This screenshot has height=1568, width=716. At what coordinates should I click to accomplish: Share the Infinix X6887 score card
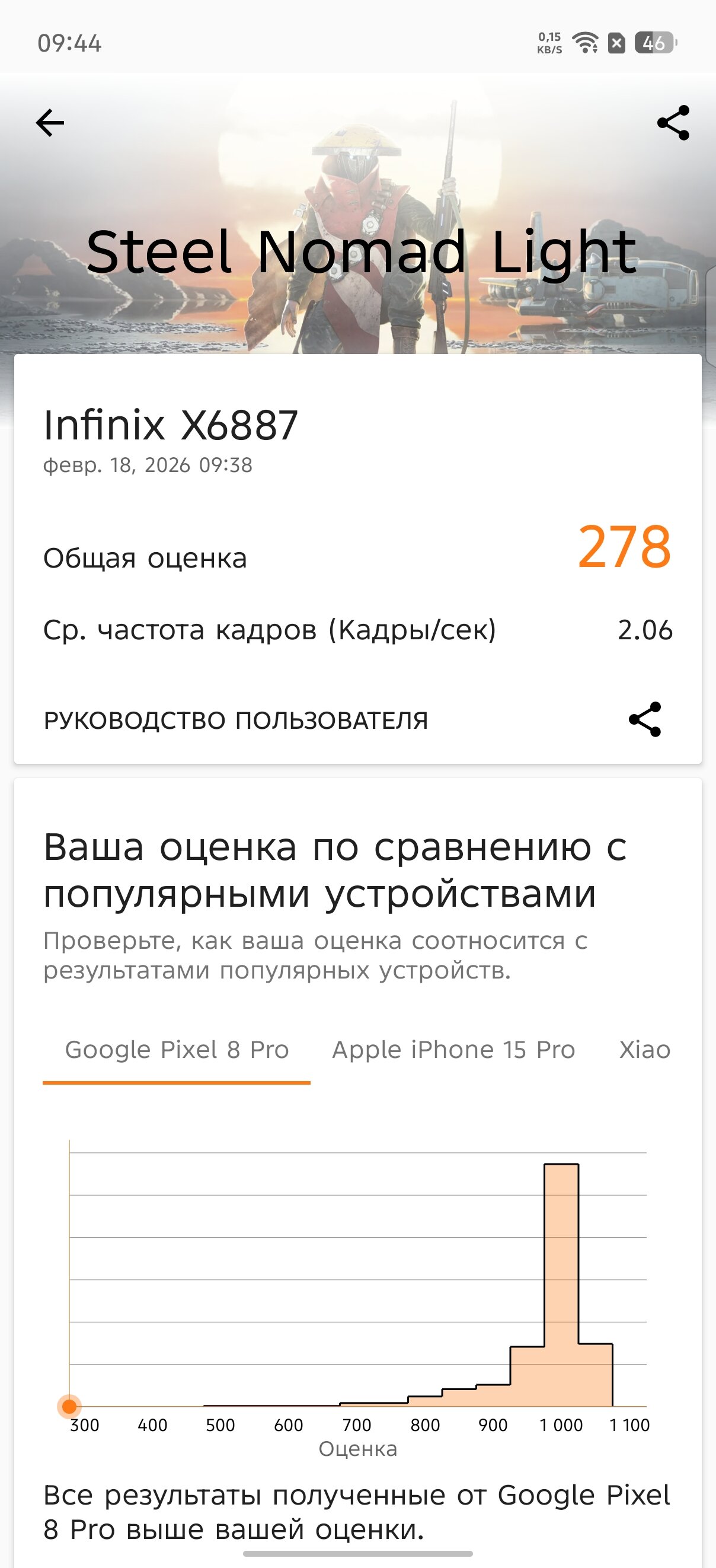(645, 719)
